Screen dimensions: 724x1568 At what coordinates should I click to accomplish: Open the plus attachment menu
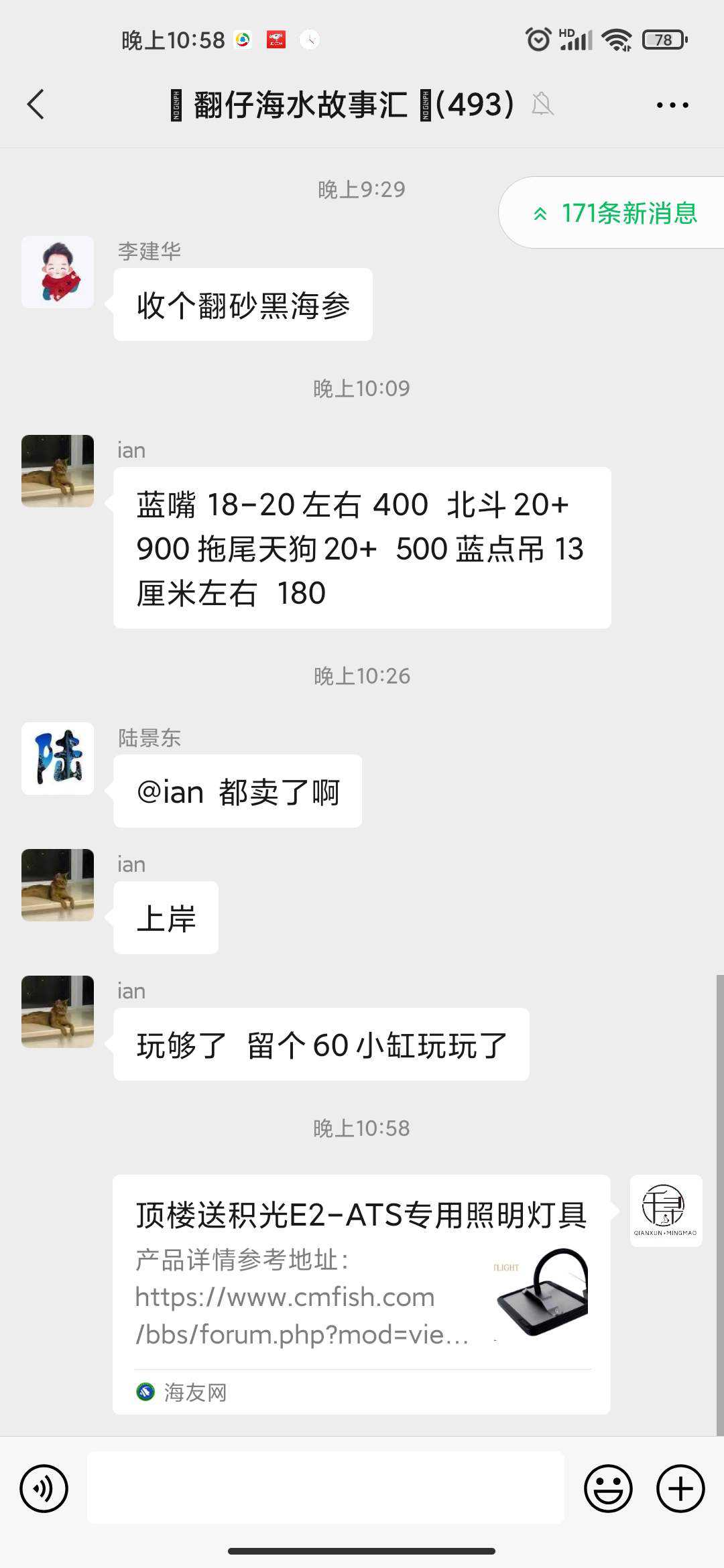[680, 1489]
